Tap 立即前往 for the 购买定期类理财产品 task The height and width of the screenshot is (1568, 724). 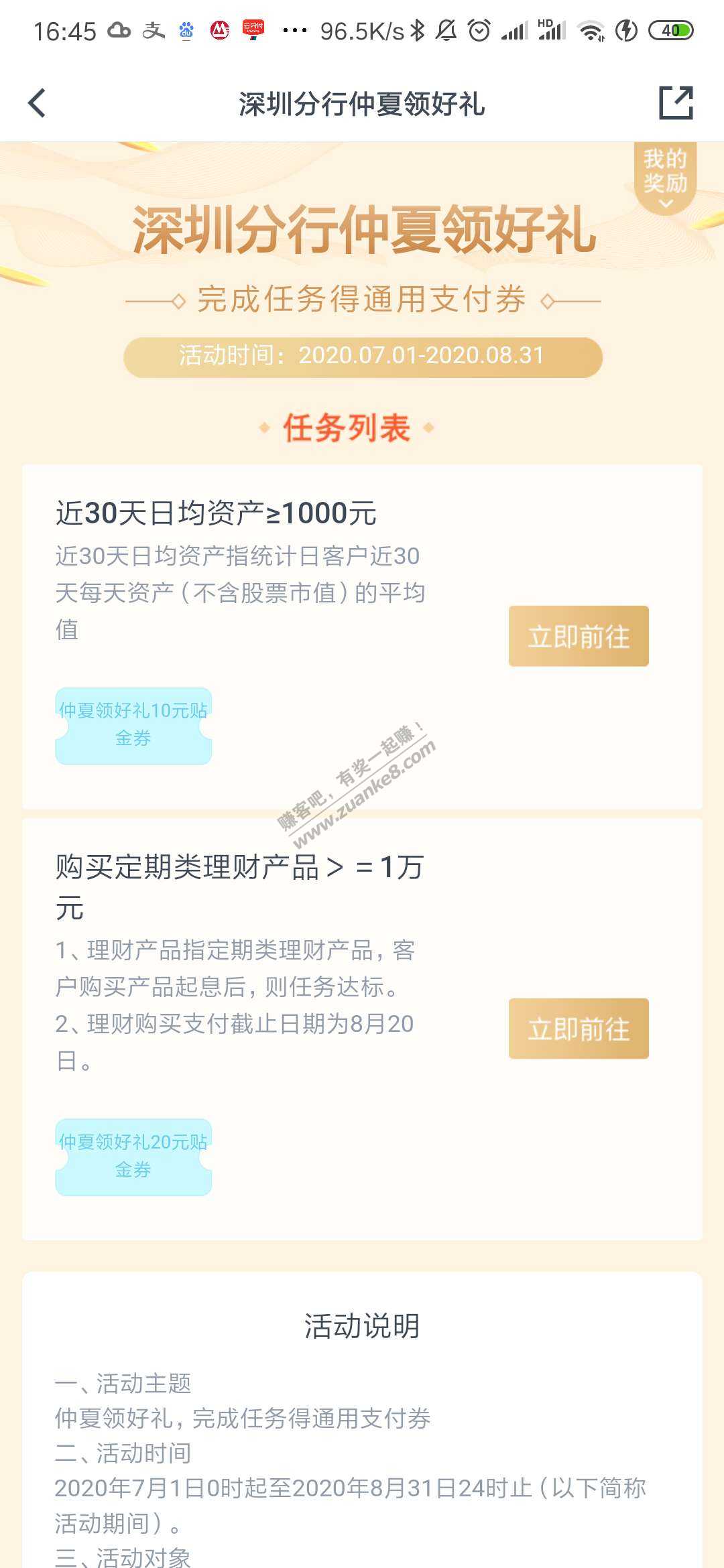point(579,1029)
